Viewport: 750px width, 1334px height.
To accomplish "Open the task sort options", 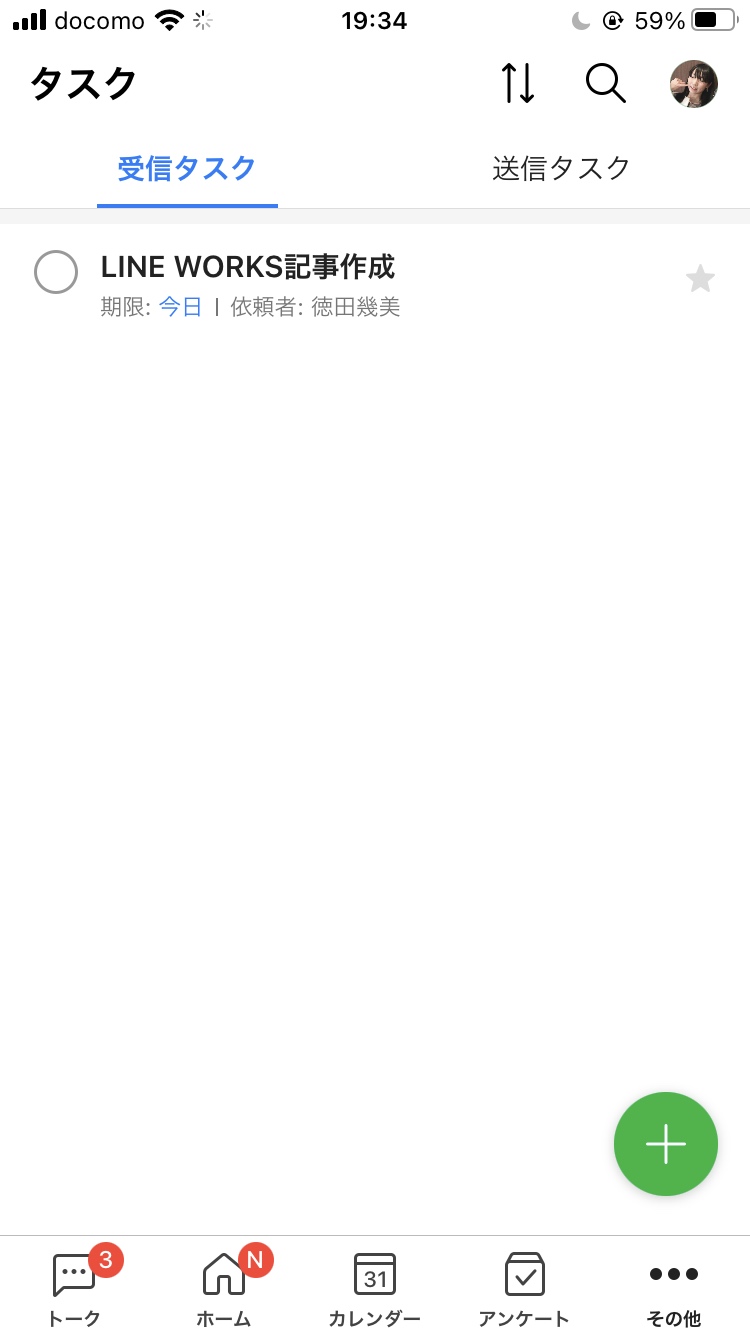I will [x=518, y=84].
